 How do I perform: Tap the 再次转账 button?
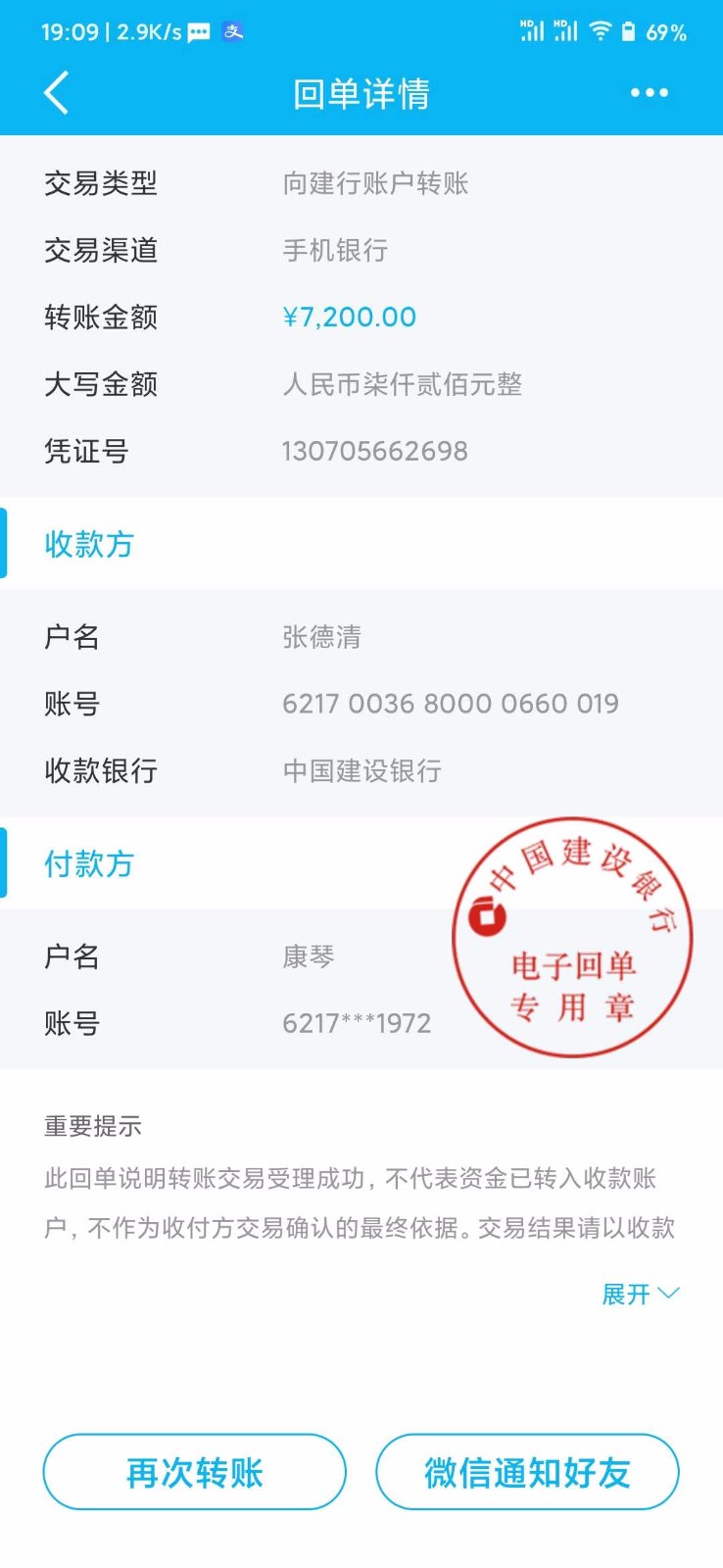click(195, 1472)
